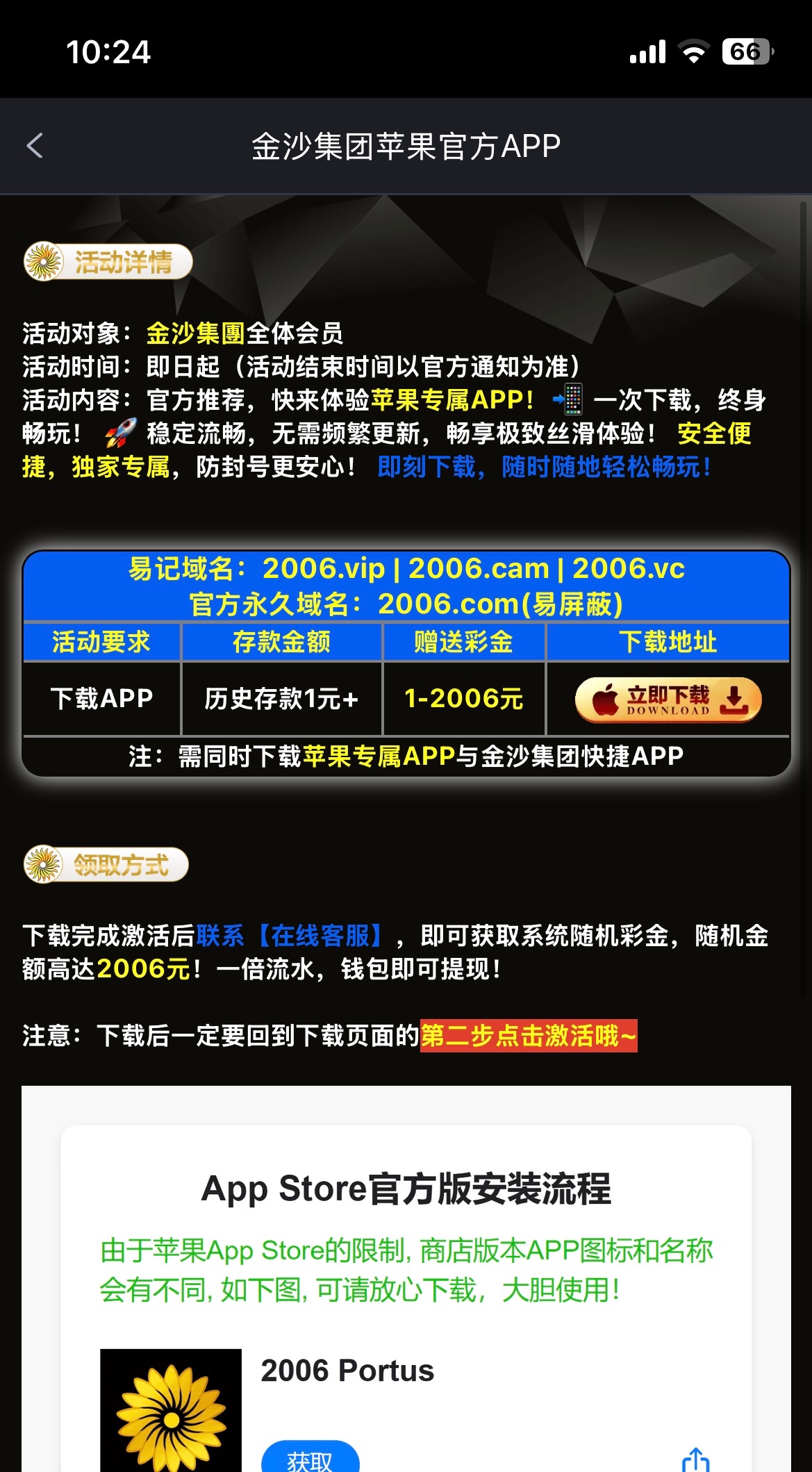Tap the 立即下载 download button
The width and height of the screenshot is (812, 1472).
pyautogui.click(x=668, y=699)
